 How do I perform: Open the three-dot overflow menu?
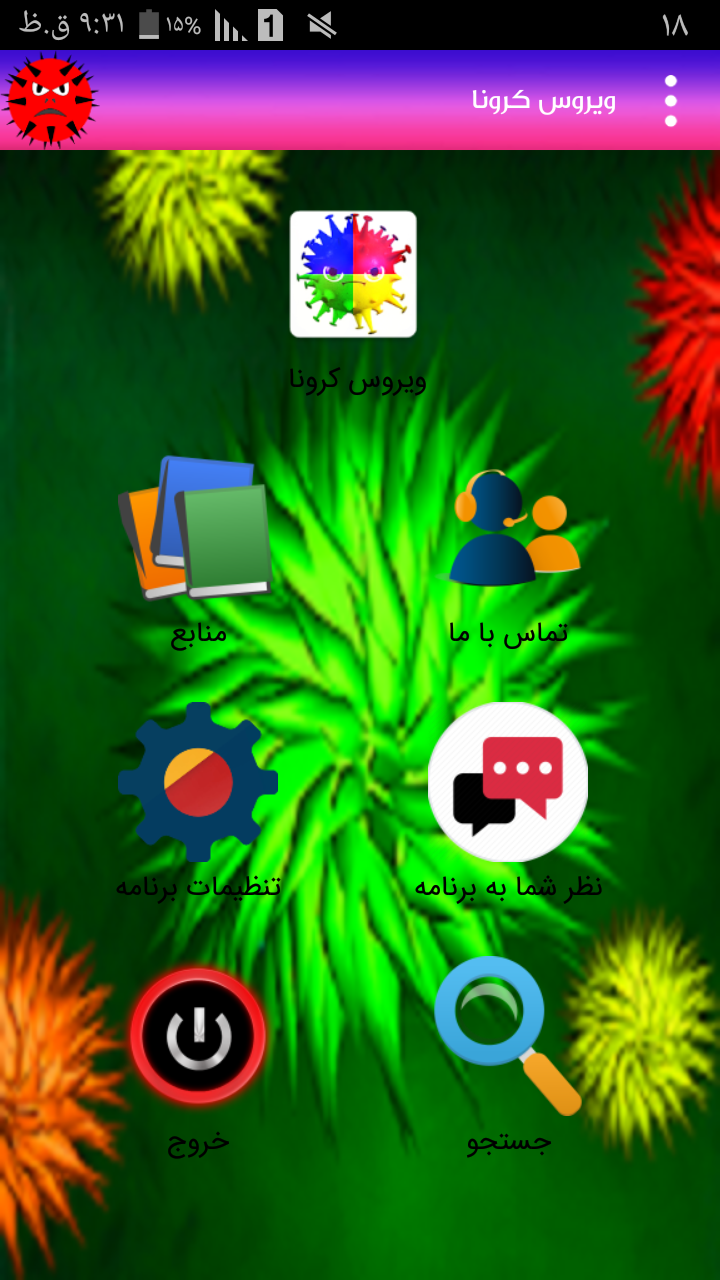pos(670,100)
